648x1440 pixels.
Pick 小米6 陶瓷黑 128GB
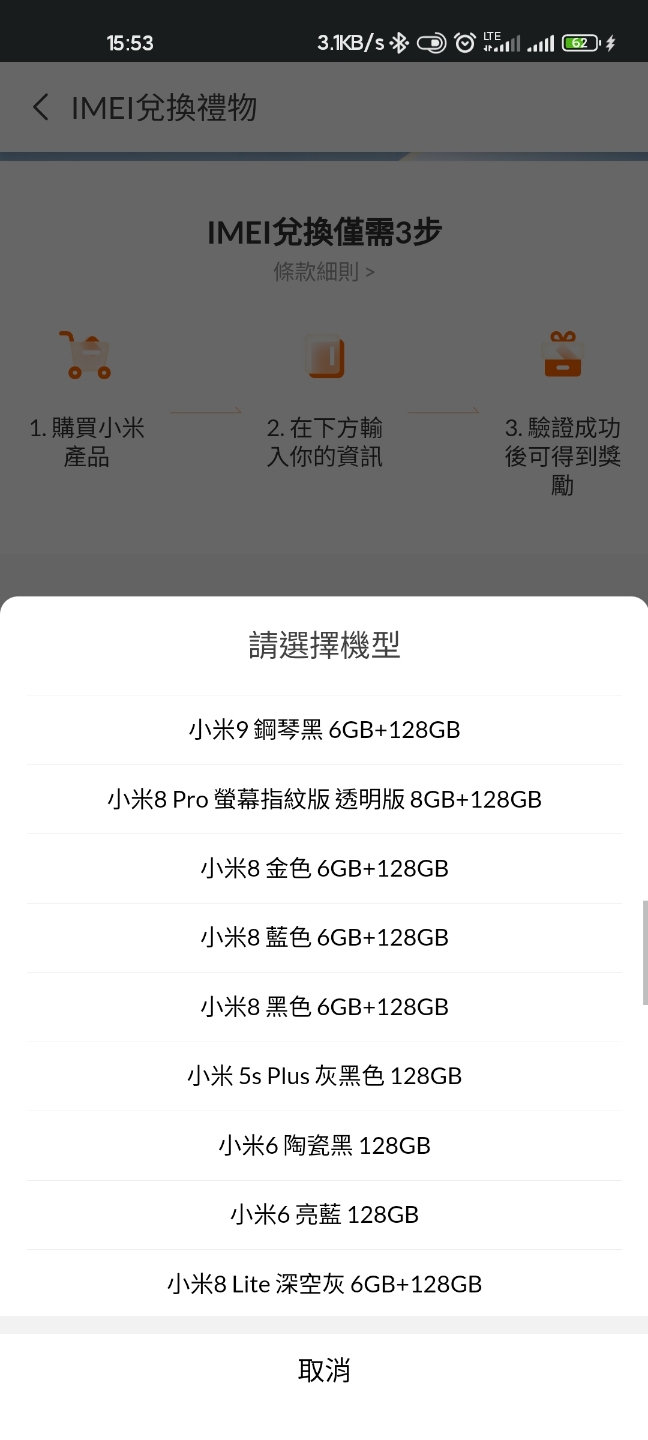324,1145
